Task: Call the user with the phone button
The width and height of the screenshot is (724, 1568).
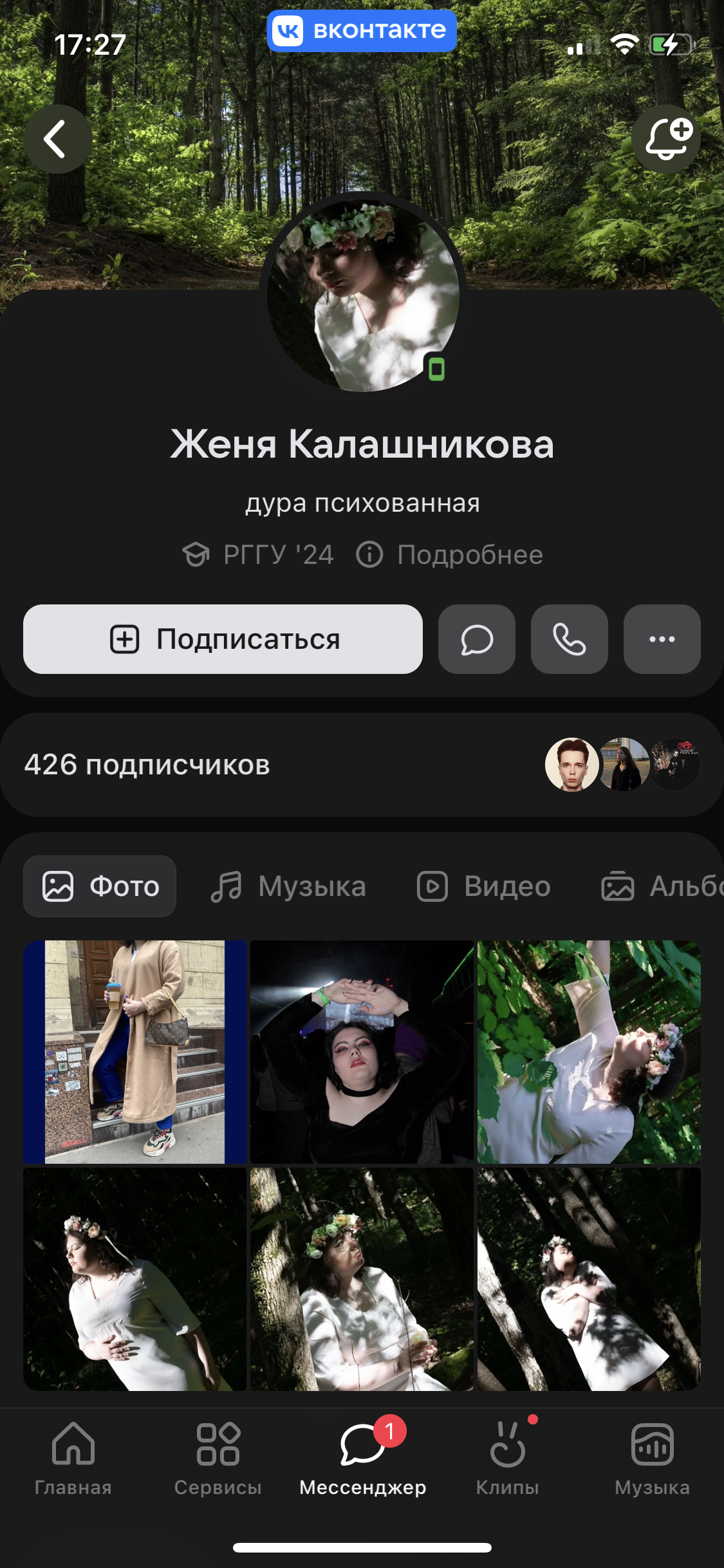Action: tap(570, 639)
